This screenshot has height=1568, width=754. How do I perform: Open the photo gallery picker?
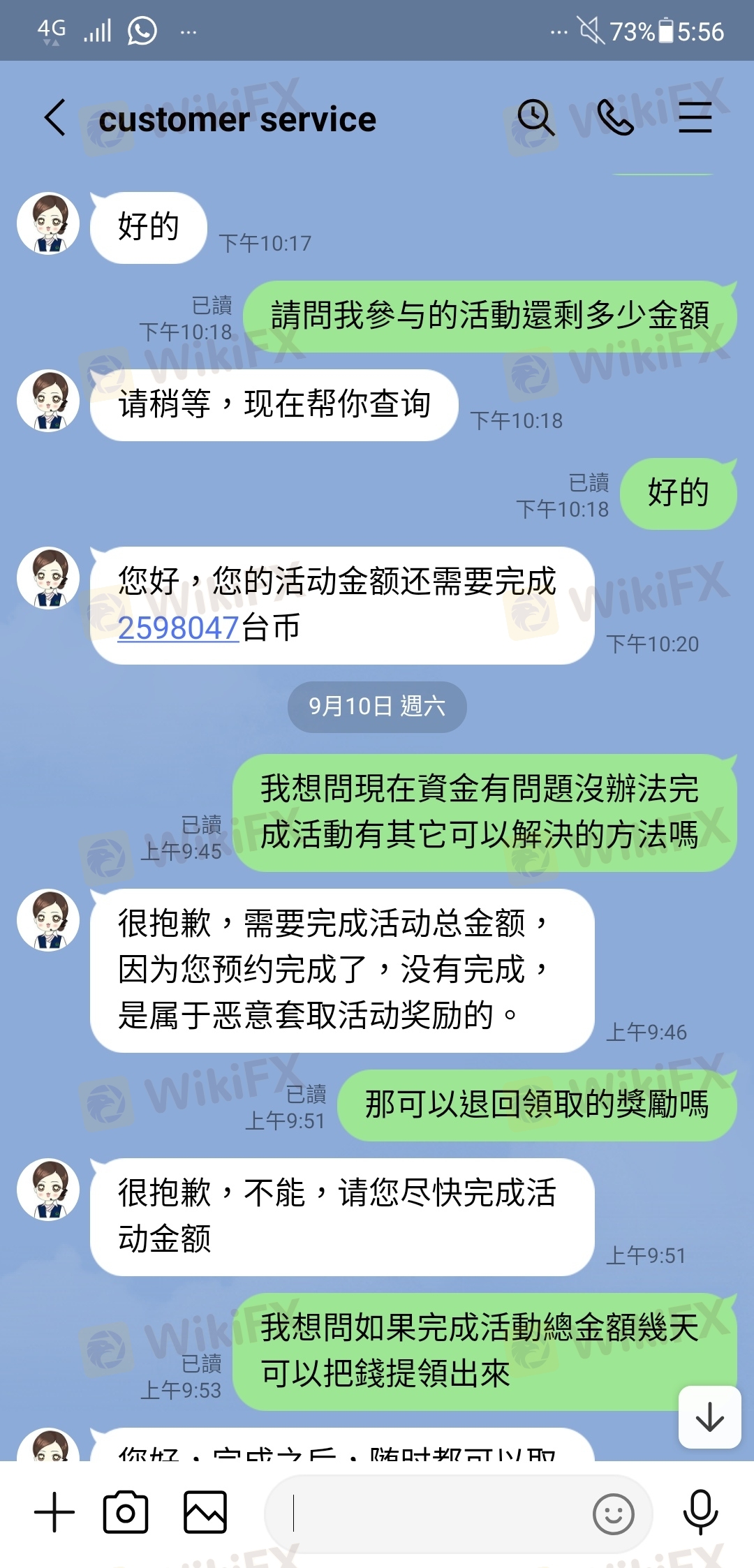click(205, 1512)
